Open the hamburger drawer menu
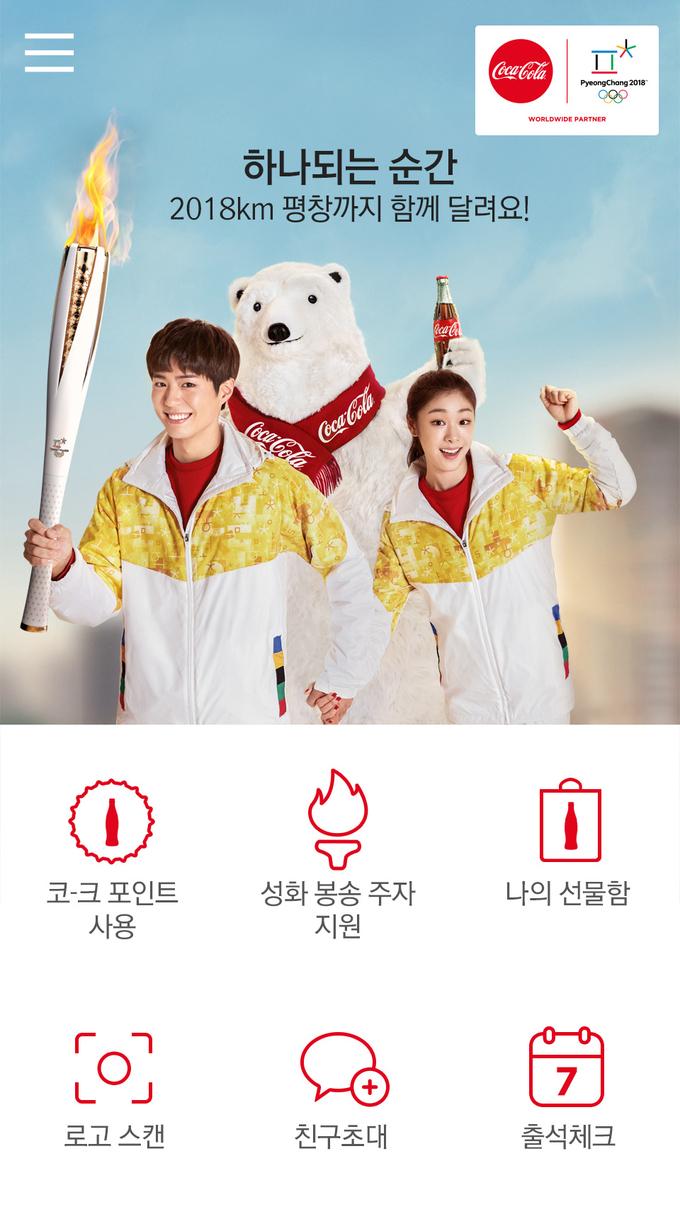This screenshot has width=680, height=1207. pyautogui.click(x=49, y=52)
